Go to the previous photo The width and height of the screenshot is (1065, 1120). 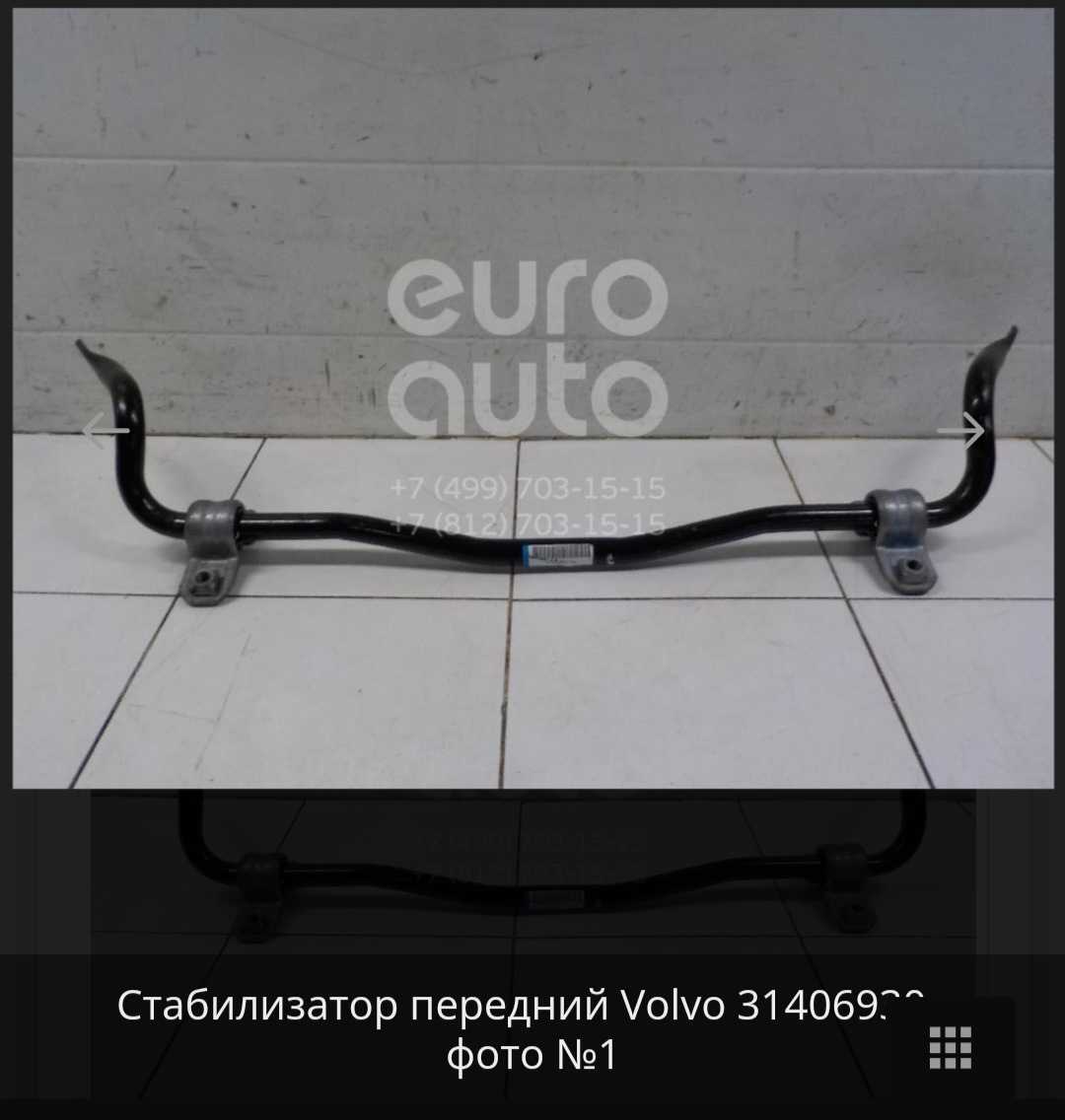tap(105, 431)
